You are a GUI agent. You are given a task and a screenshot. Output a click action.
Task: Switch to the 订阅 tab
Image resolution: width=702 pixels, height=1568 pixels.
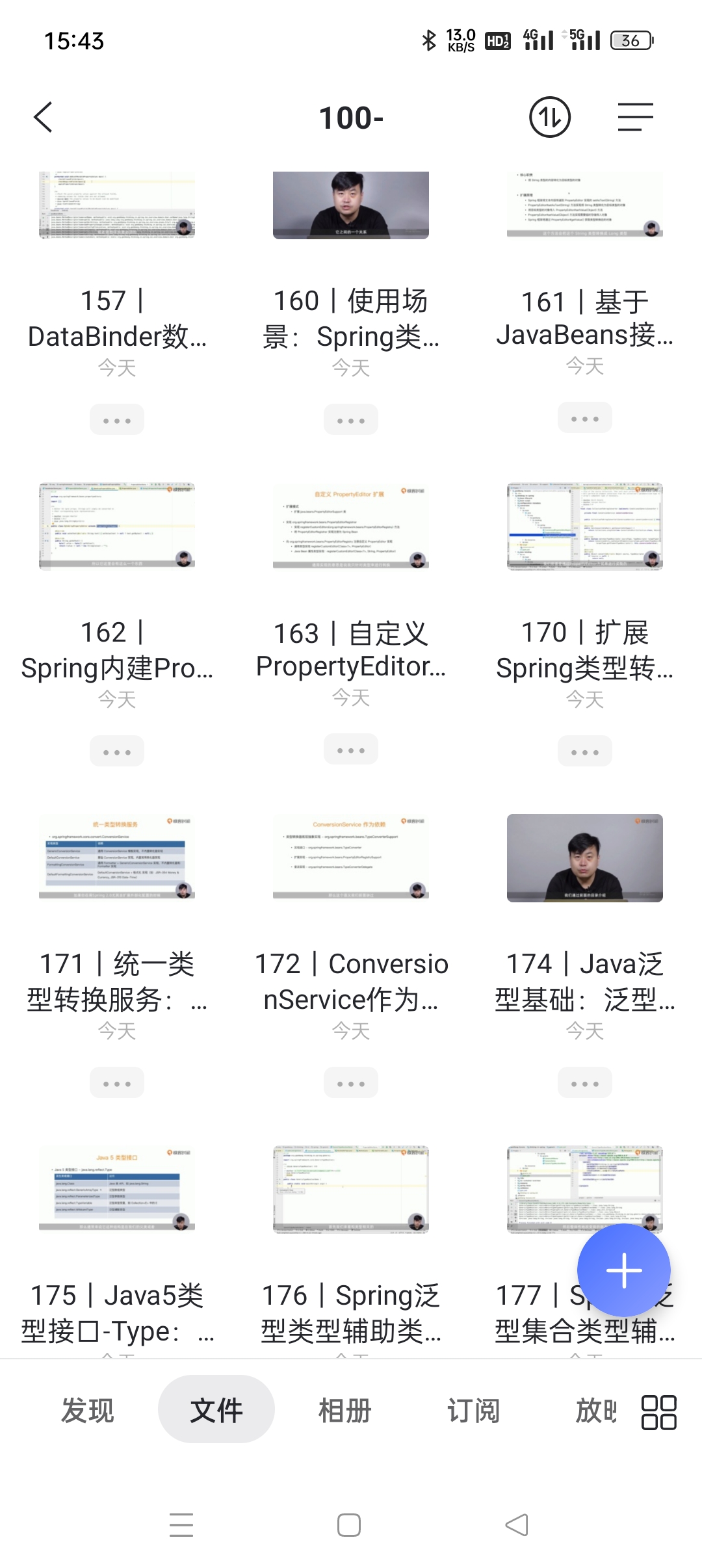tap(473, 1411)
